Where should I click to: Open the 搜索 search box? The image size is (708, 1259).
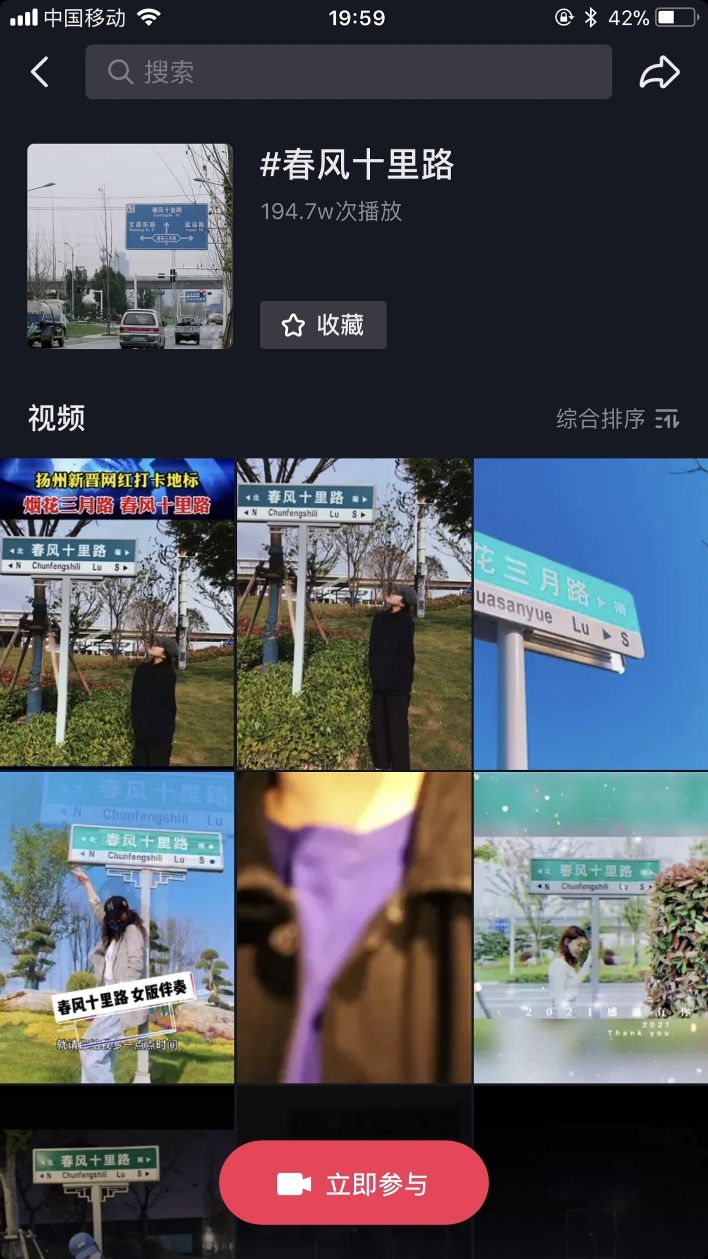pyautogui.click(x=348, y=72)
